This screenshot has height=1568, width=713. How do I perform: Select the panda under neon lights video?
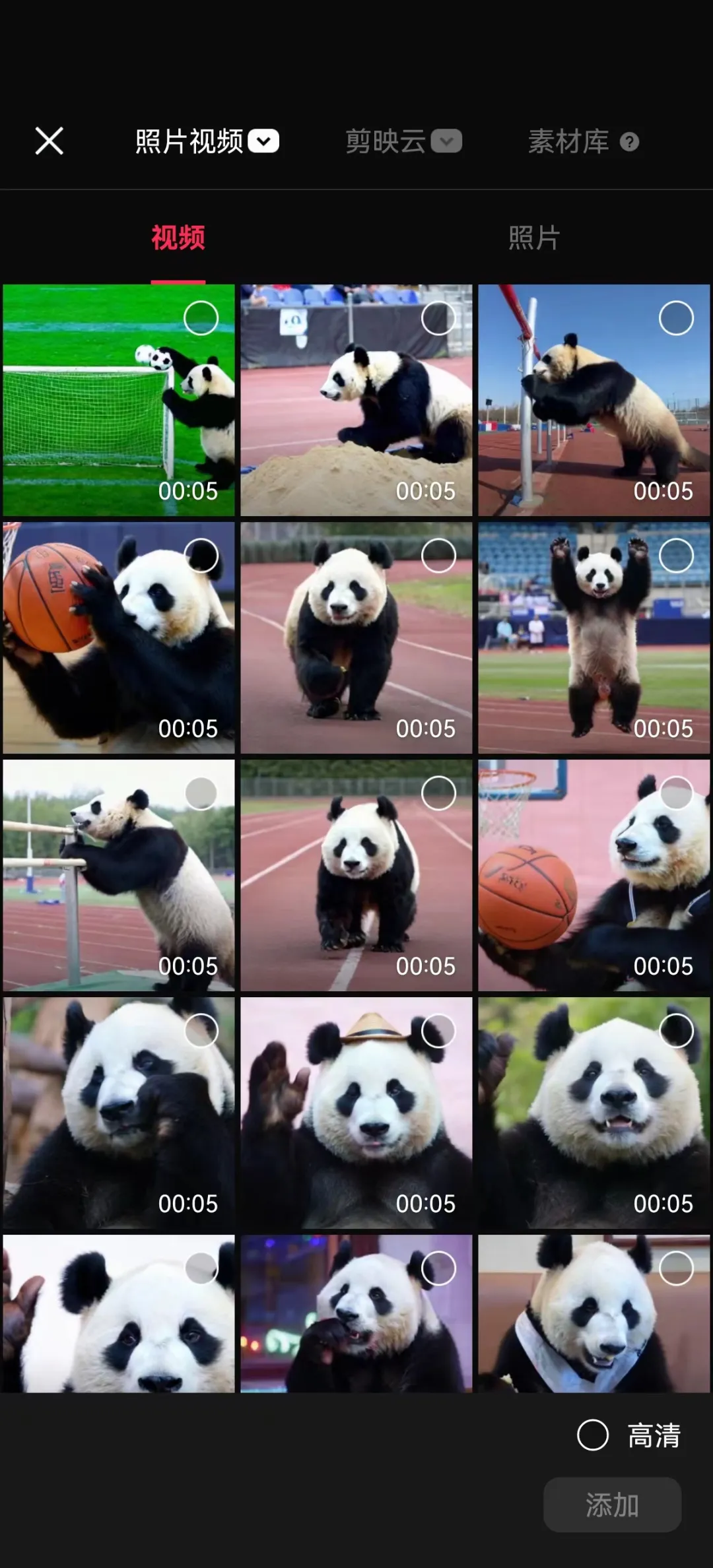(x=438, y=1268)
